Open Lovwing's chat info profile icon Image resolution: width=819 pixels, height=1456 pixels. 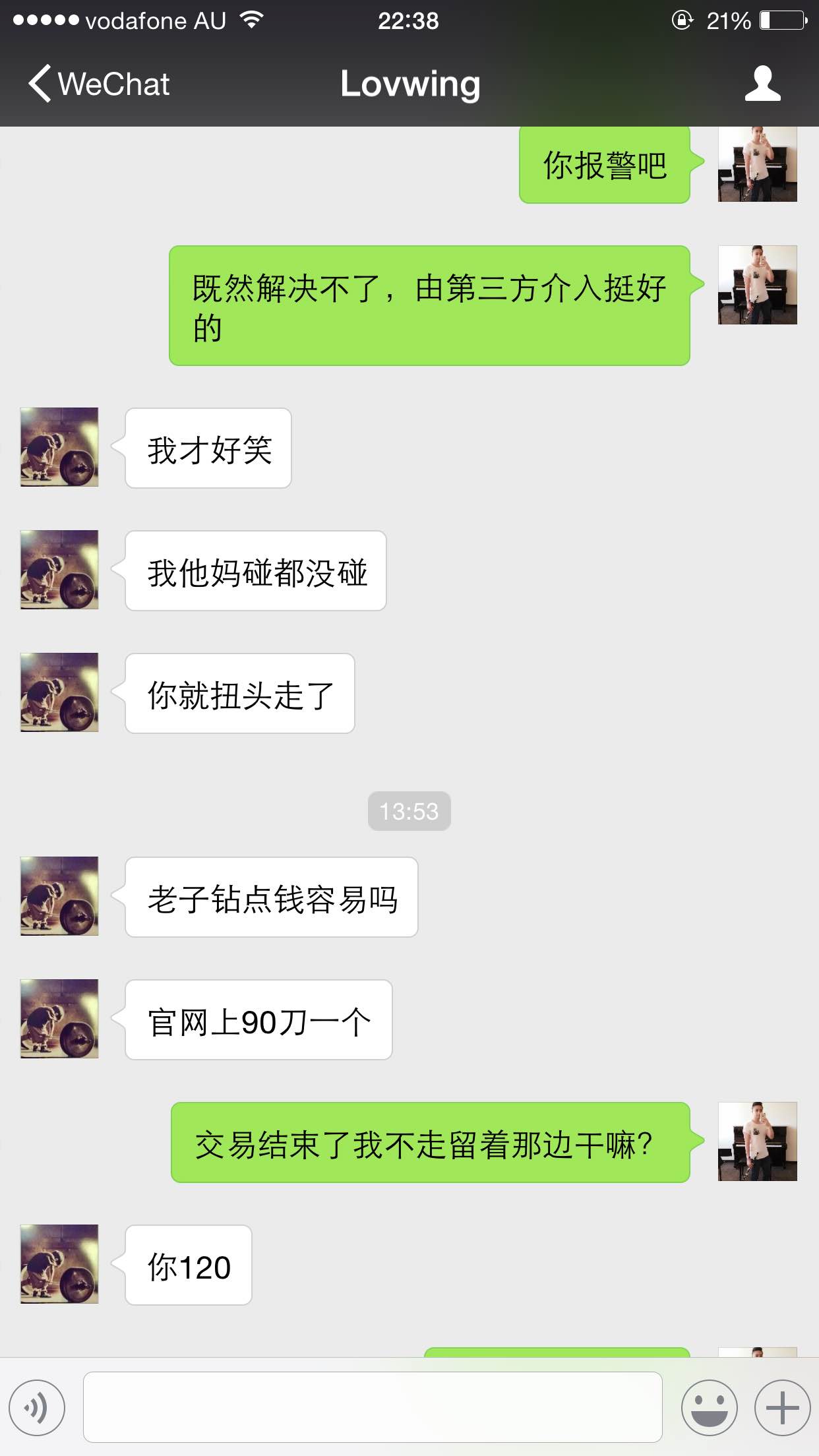click(762, 84)
